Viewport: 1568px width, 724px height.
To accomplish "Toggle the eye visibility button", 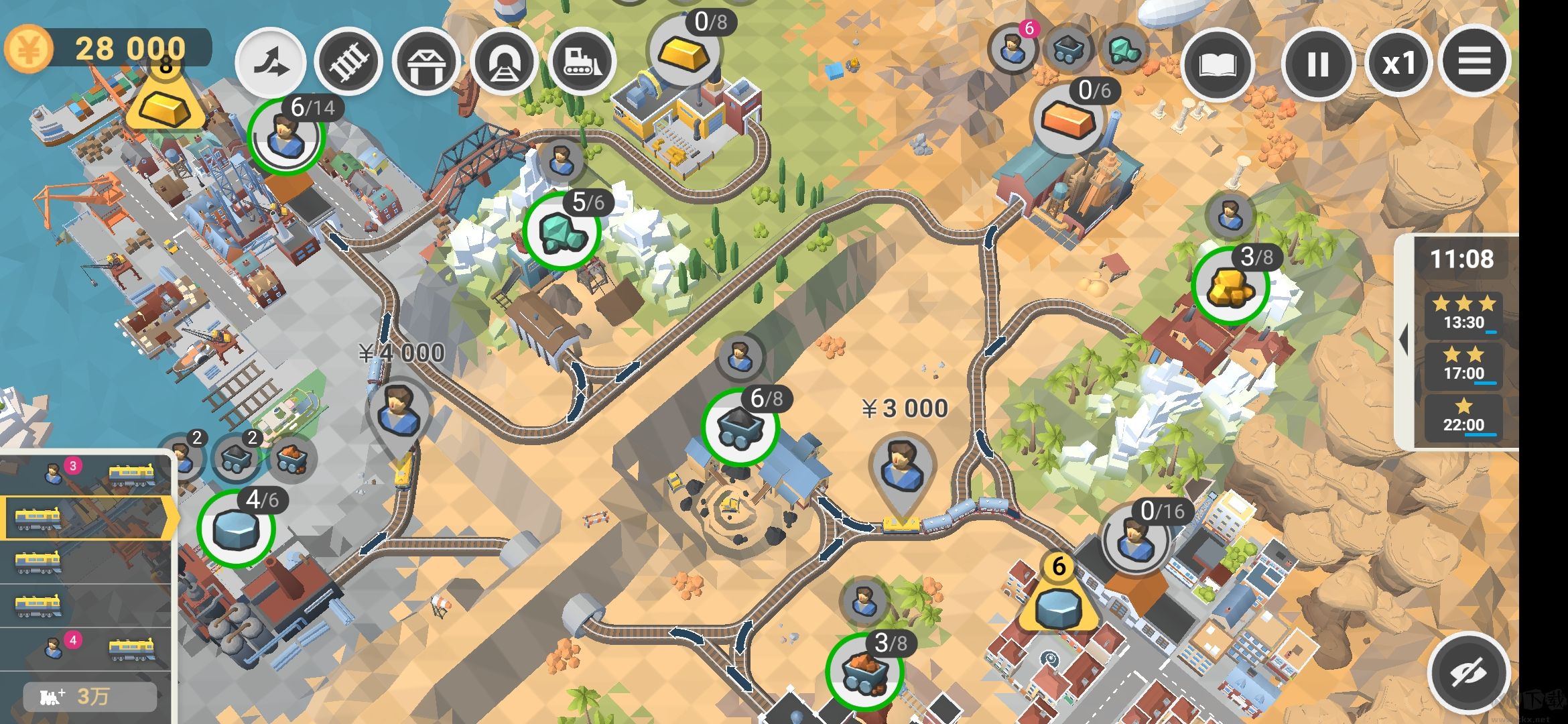I will click(x=1468, y=672).
